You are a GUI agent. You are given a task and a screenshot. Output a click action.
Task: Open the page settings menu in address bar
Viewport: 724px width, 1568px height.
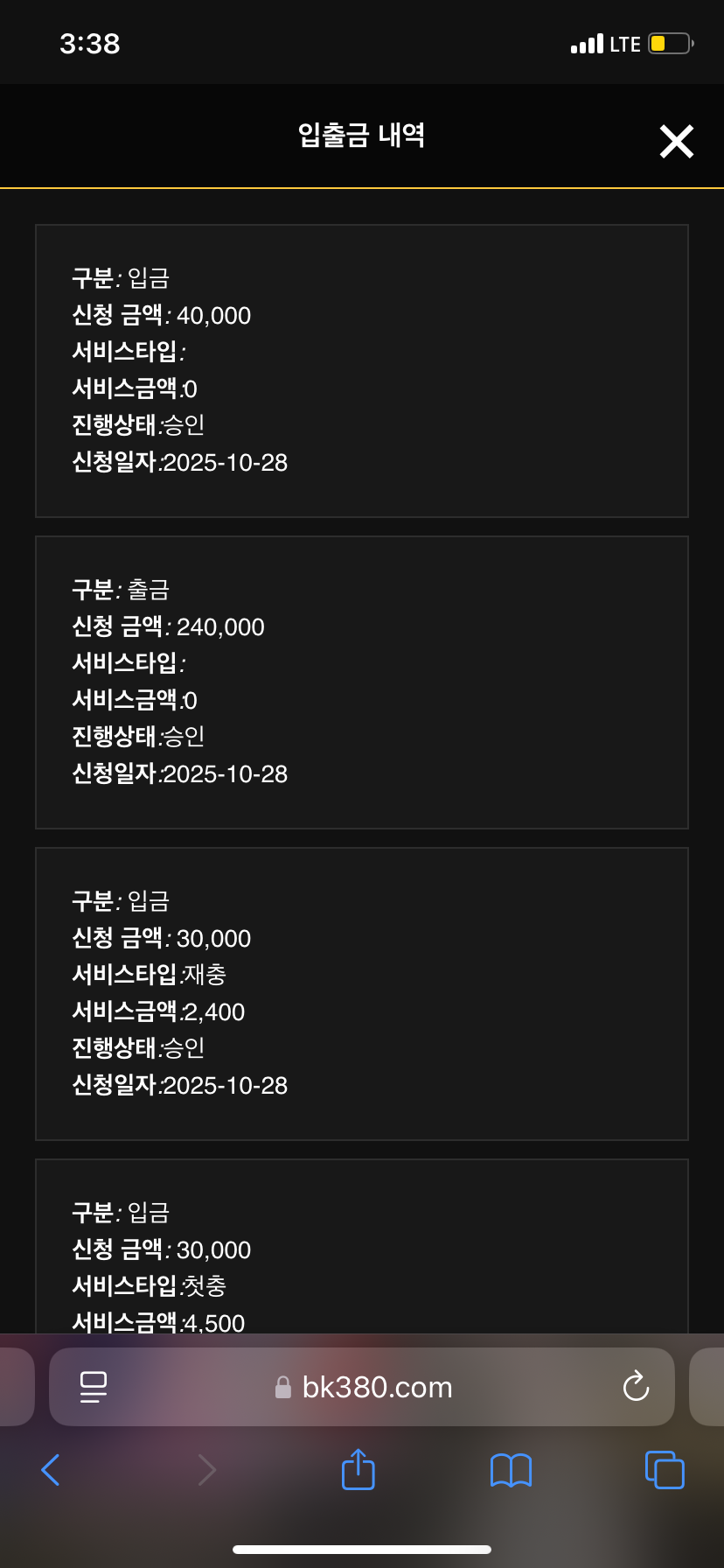pyautogui.click(x=94, y=1387)
